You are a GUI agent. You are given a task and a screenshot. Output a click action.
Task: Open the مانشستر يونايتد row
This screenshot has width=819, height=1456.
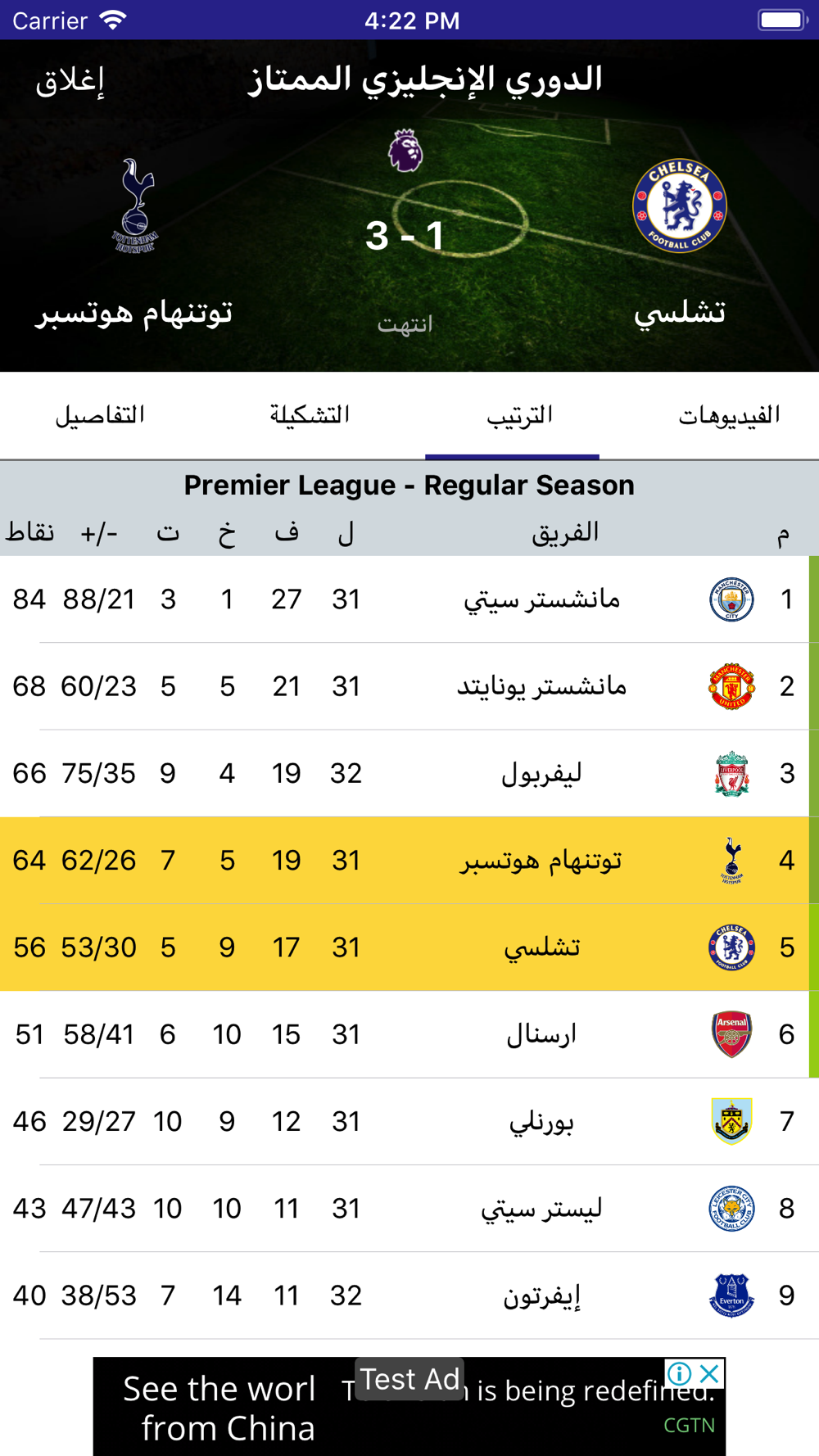point(409,686)
